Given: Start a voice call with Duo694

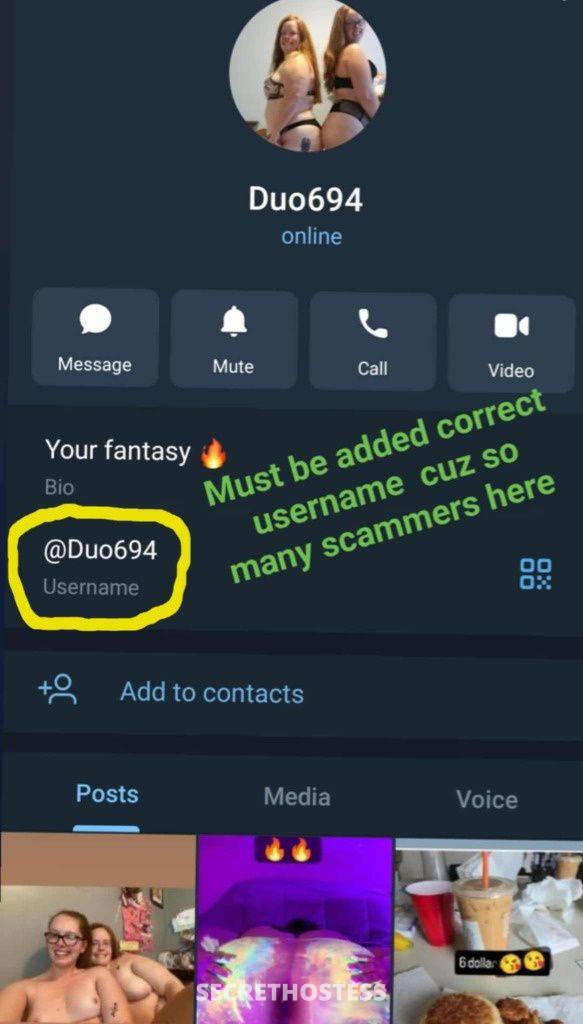Looking at the screenshot, I should (x=373, y=341).
